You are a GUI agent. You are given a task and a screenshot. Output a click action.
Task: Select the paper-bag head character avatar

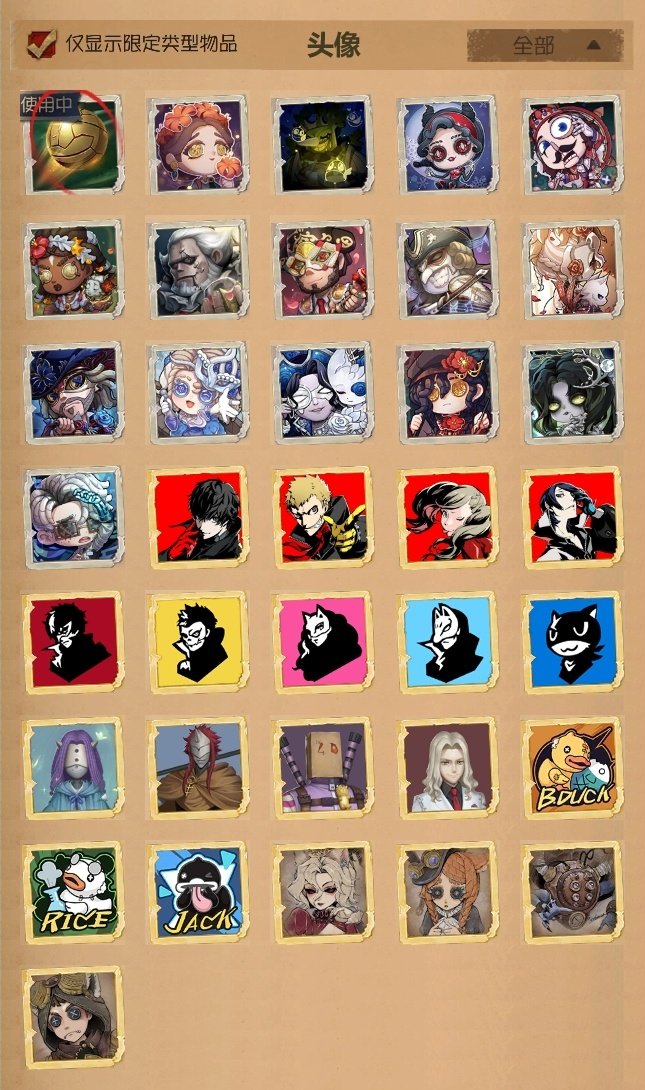pos(322,768)
